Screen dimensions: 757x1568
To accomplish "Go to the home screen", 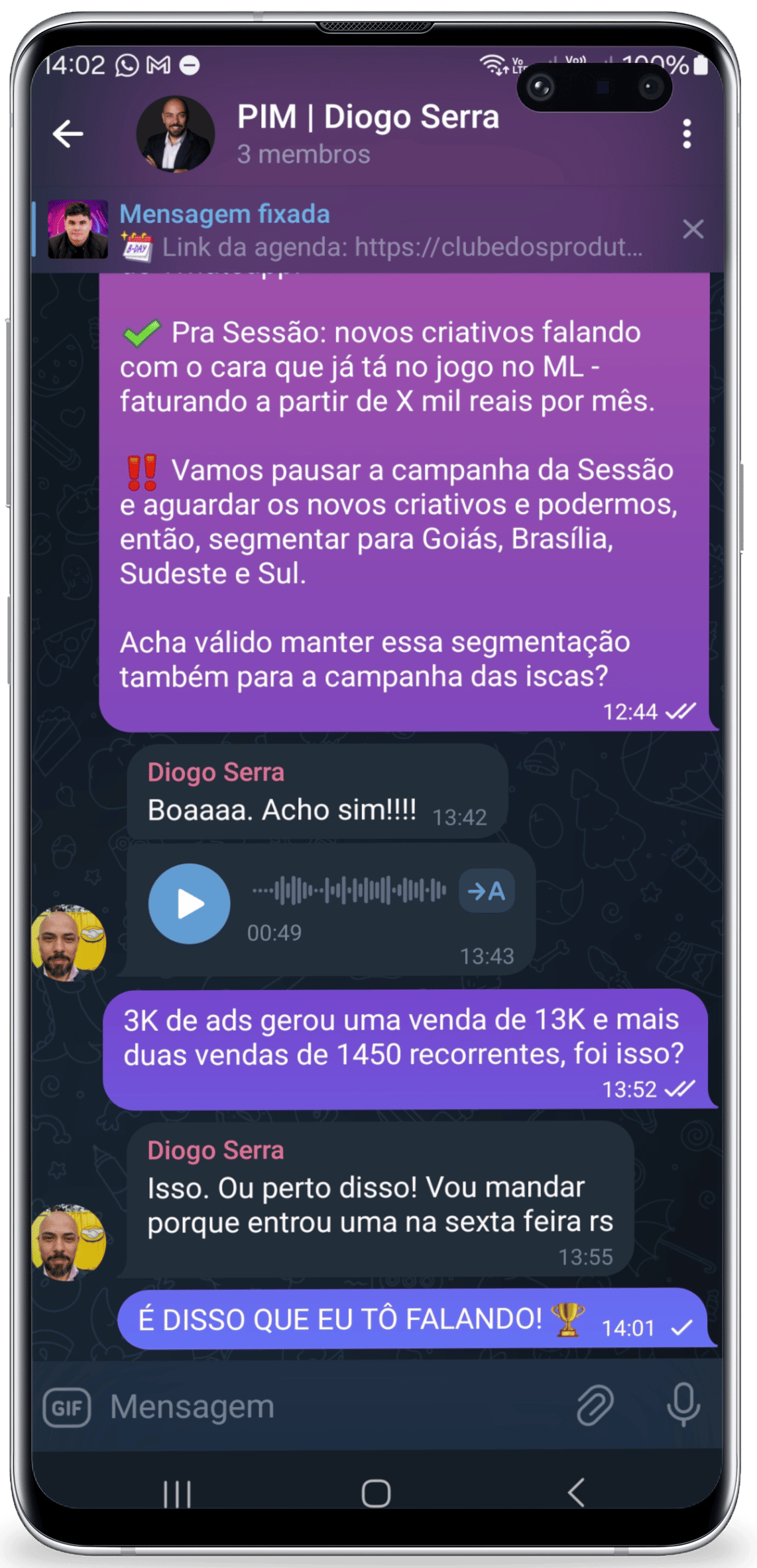I will click(376, 1493).
